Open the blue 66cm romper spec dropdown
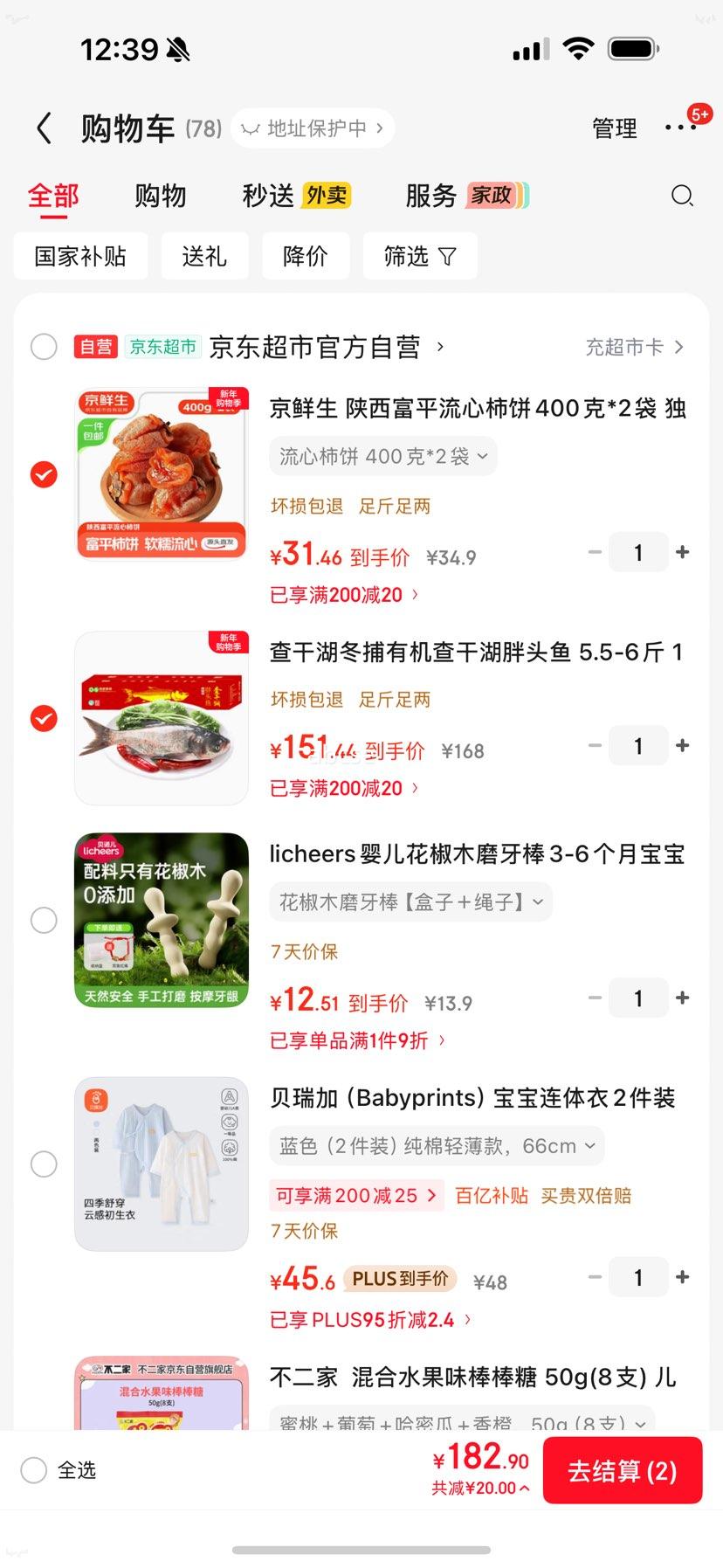 (437, 1145)
